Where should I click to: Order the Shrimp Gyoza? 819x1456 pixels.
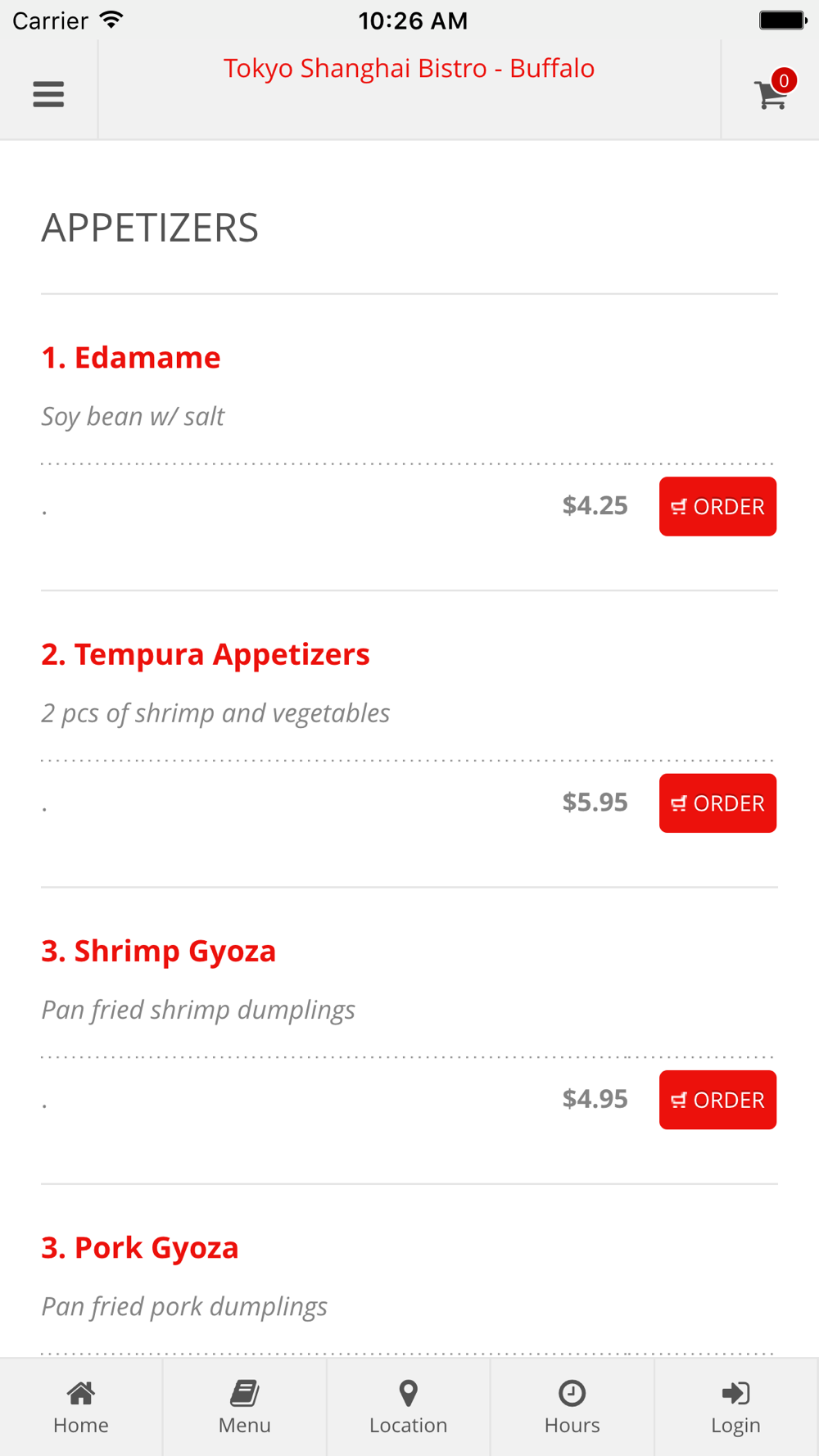click(717, 1099)
